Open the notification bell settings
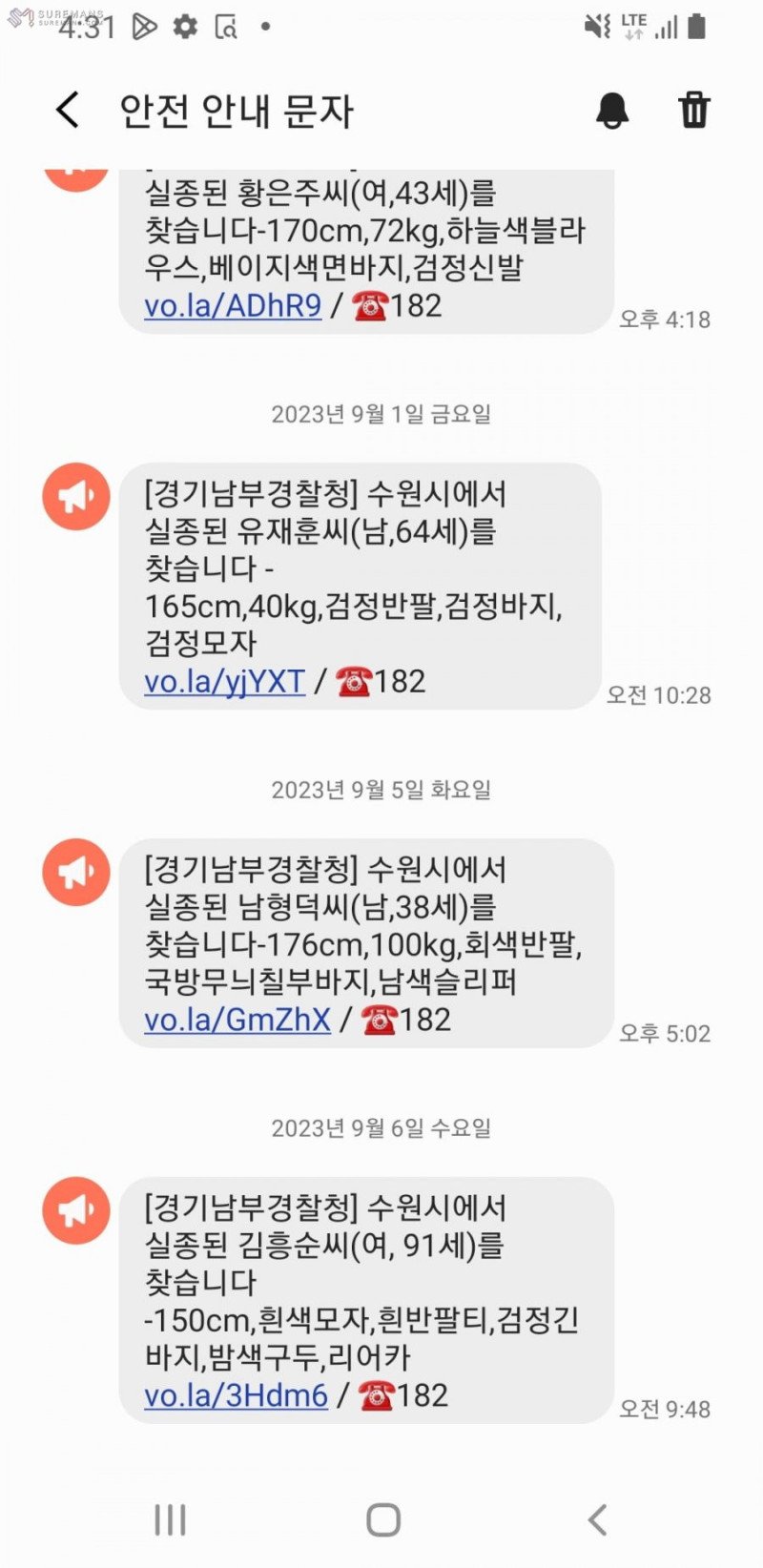This screenshot has height=1568, width=763. (612, 111)
